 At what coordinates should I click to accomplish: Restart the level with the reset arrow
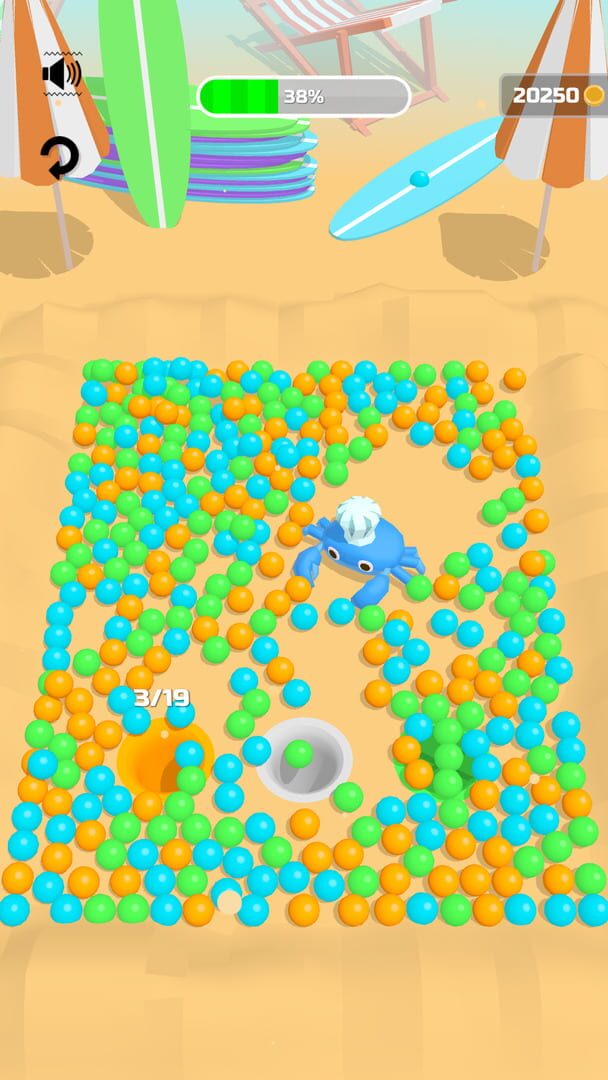pos(60,158)
